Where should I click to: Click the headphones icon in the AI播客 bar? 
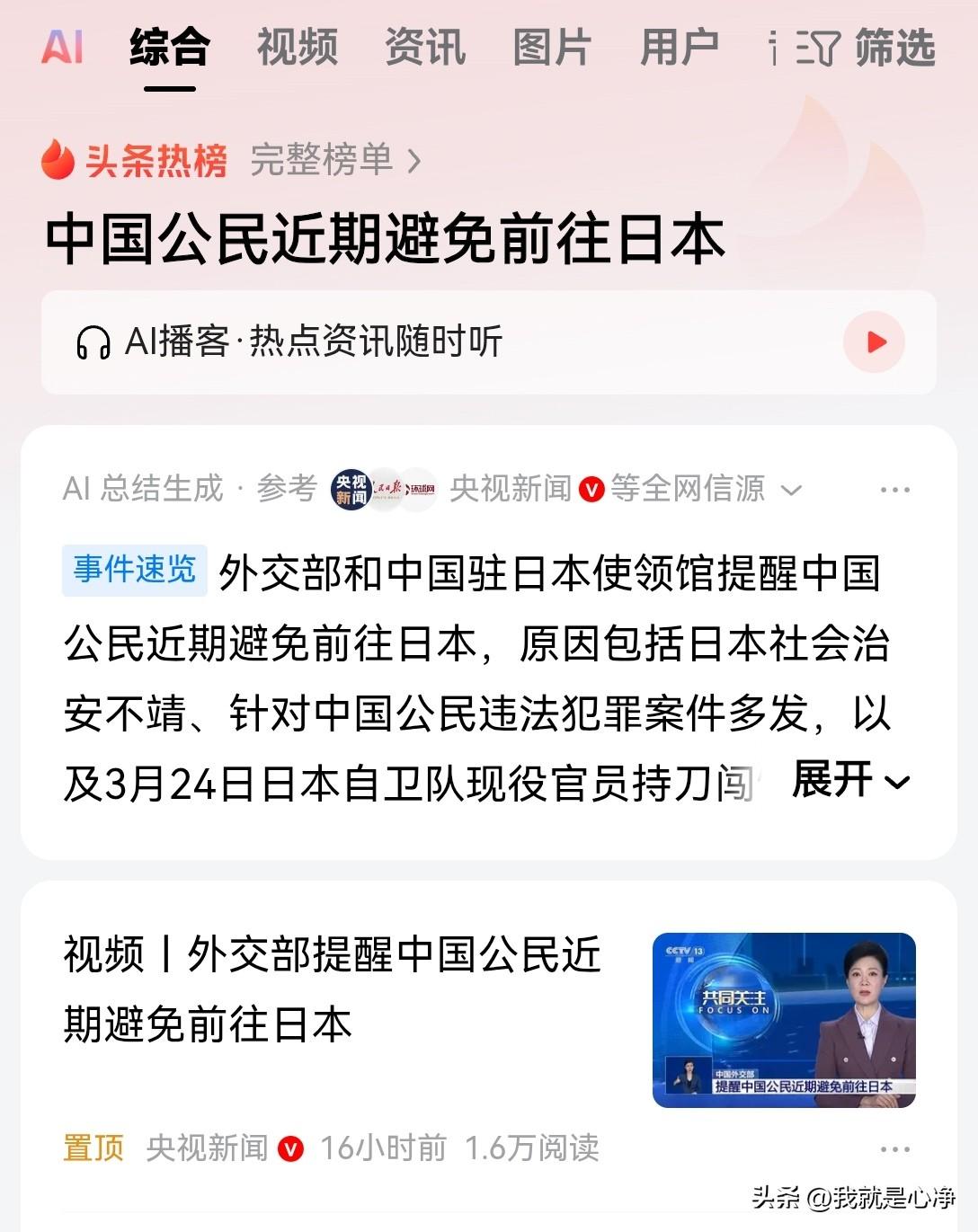(95, 342)
